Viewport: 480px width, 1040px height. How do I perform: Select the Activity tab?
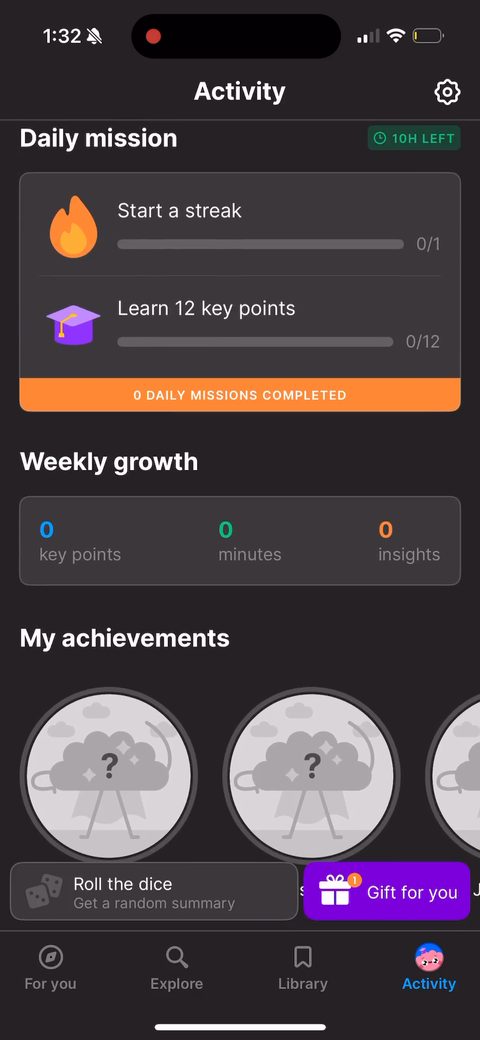[429, 968]
